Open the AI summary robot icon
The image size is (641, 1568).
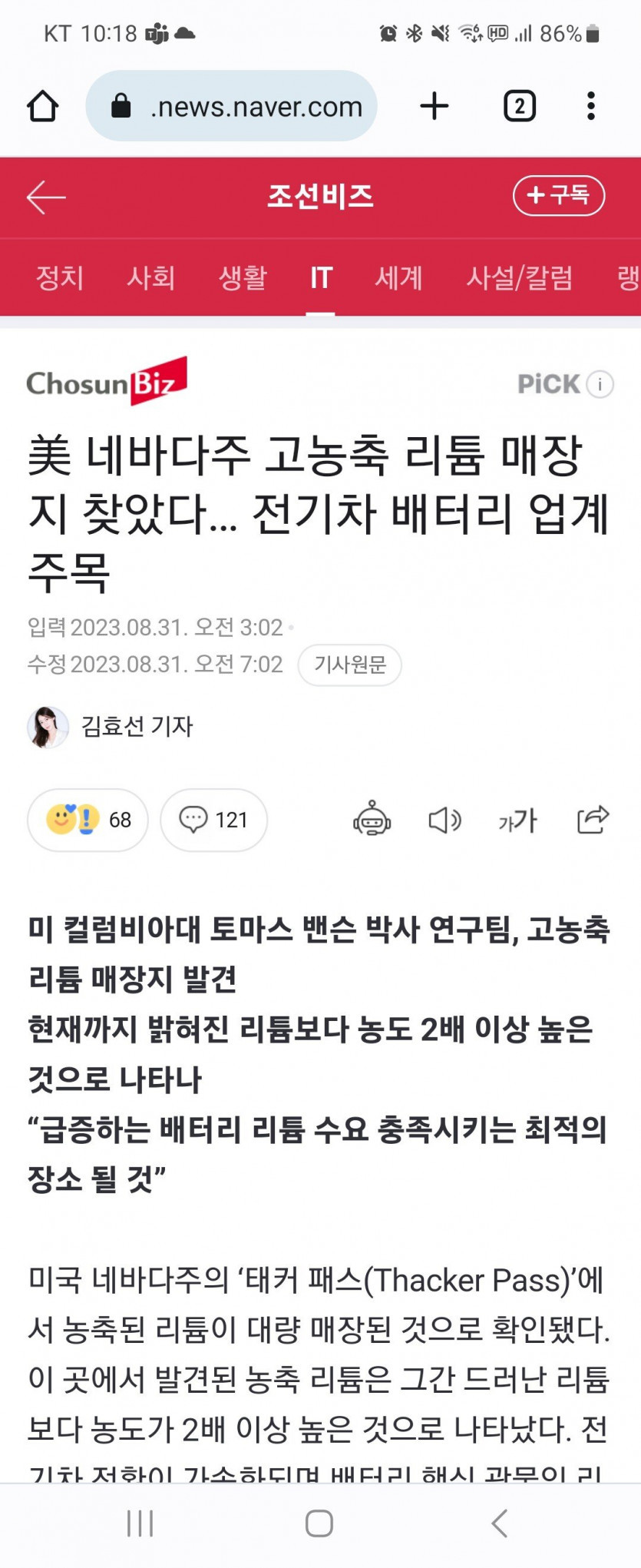click(372, 820)
